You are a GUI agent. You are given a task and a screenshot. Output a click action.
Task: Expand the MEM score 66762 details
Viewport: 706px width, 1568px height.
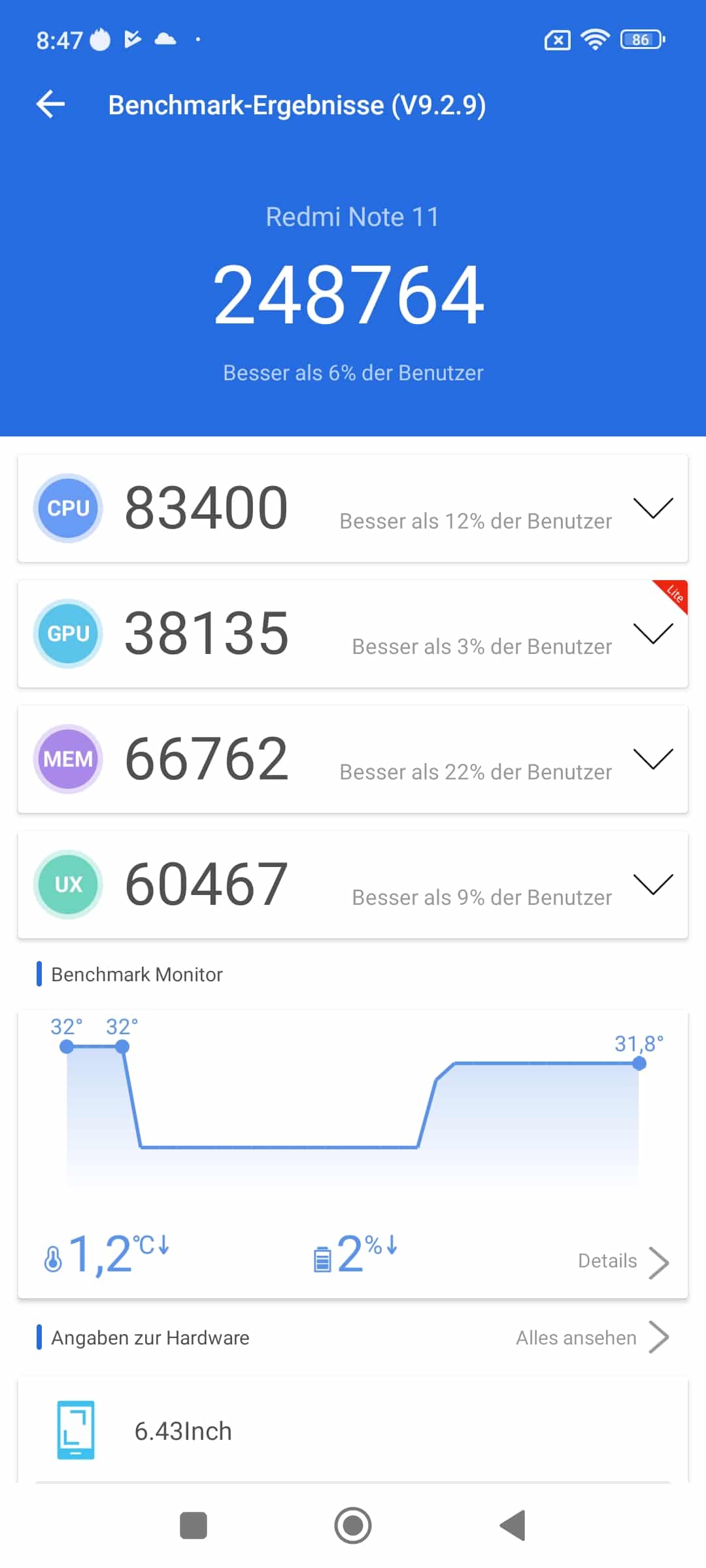653,759
